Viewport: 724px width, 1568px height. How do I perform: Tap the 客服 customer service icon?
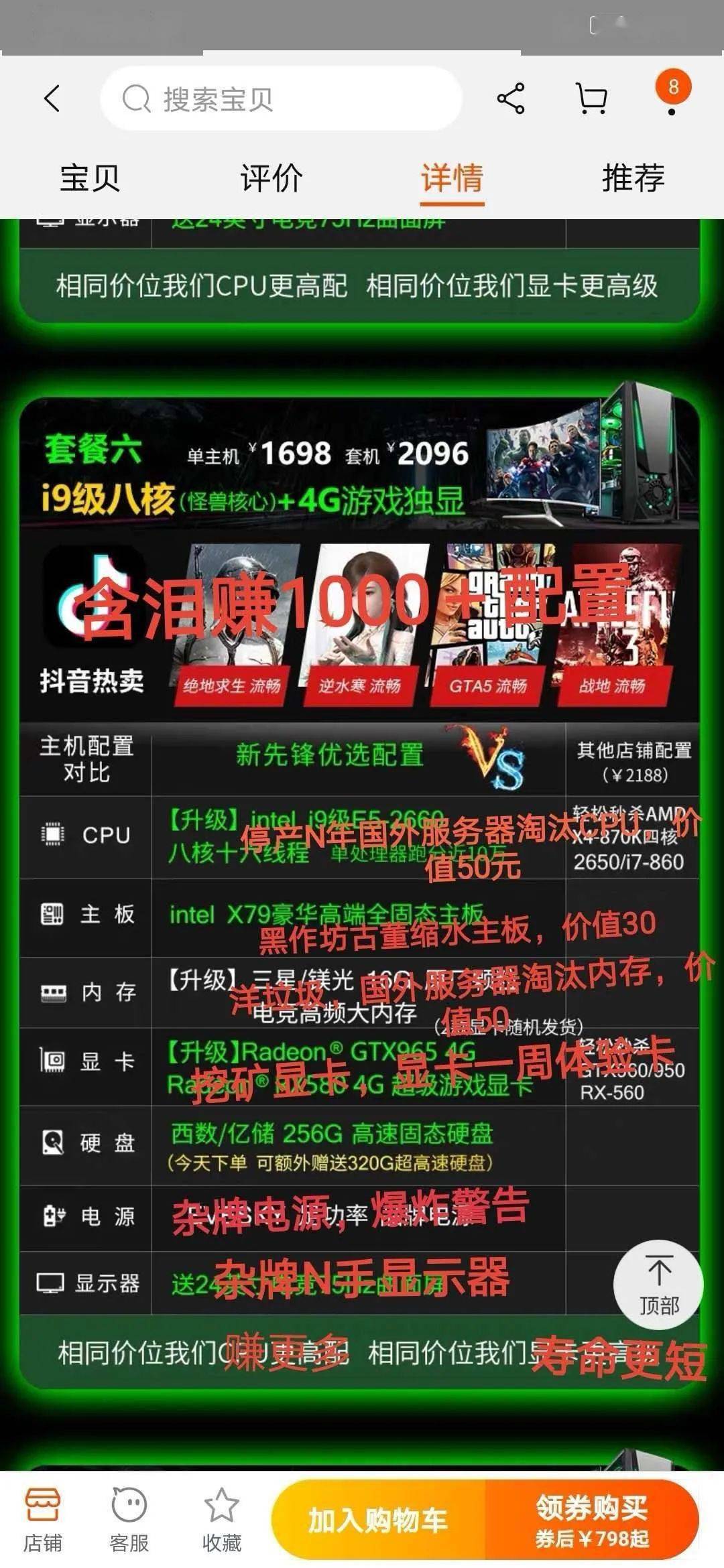(x=129, y=1510)
